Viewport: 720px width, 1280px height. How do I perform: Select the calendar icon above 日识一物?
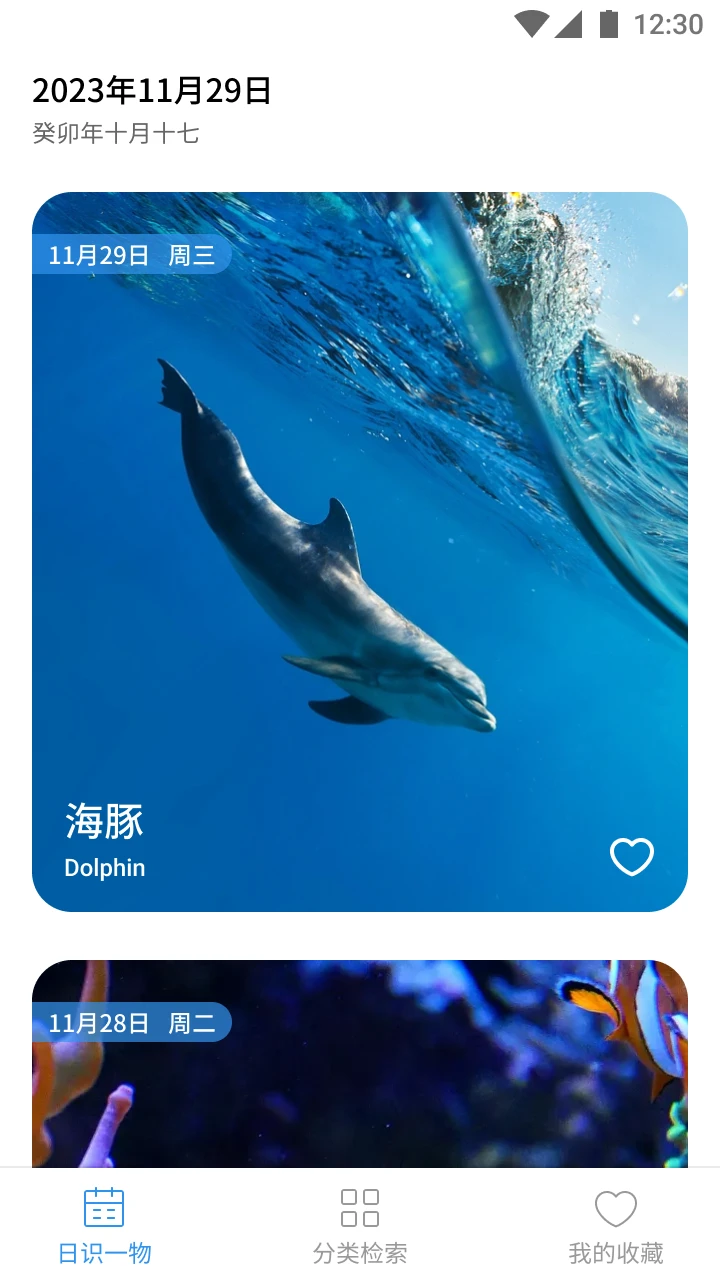pos(104,1207)
